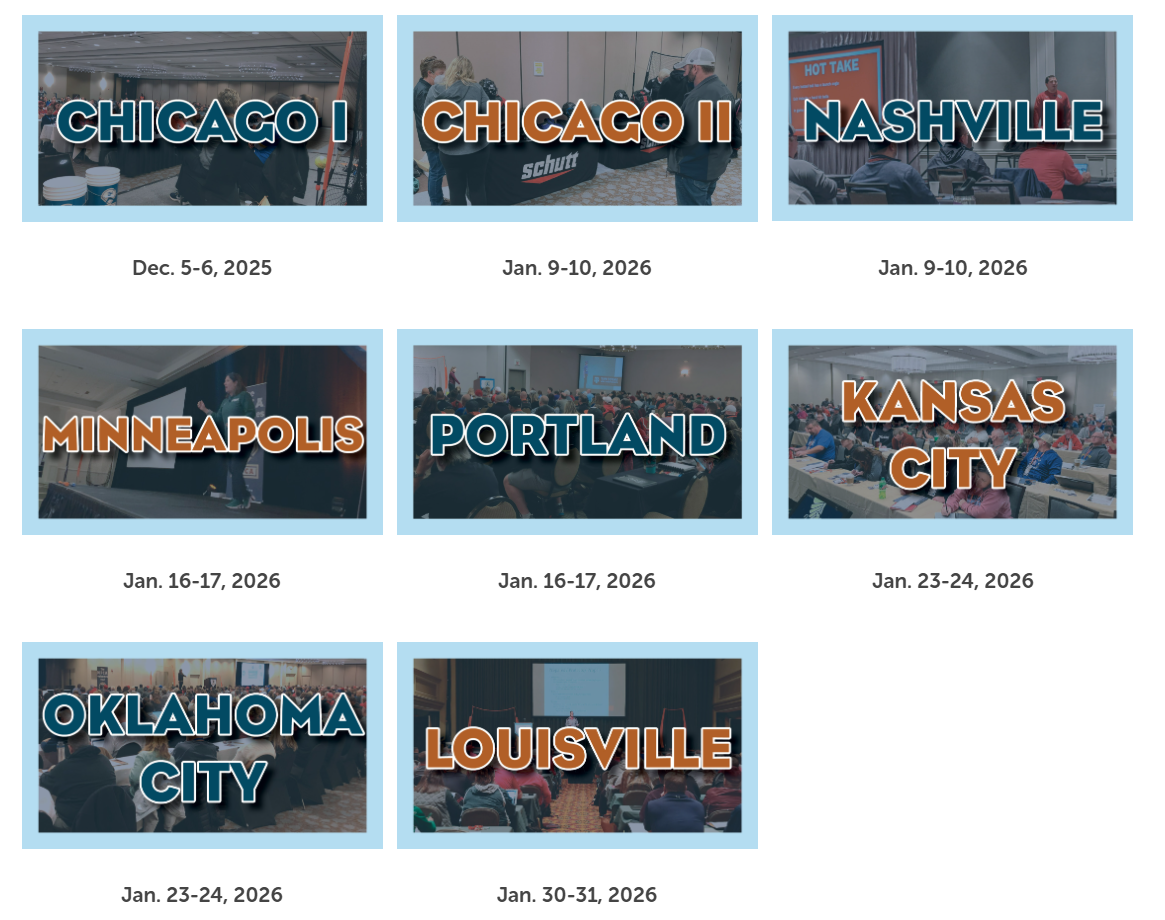The height and width of the screenshot is (920, 1165).
Task: Open the Kansas City event tile
Action: click(x=952, y=432)
